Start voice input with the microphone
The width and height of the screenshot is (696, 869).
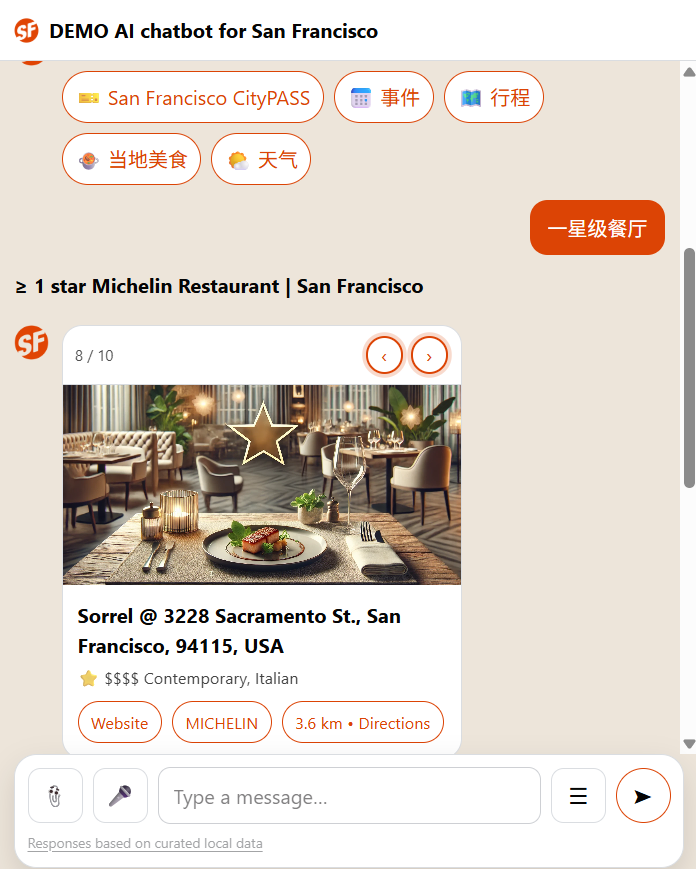[x=120, y=796]
